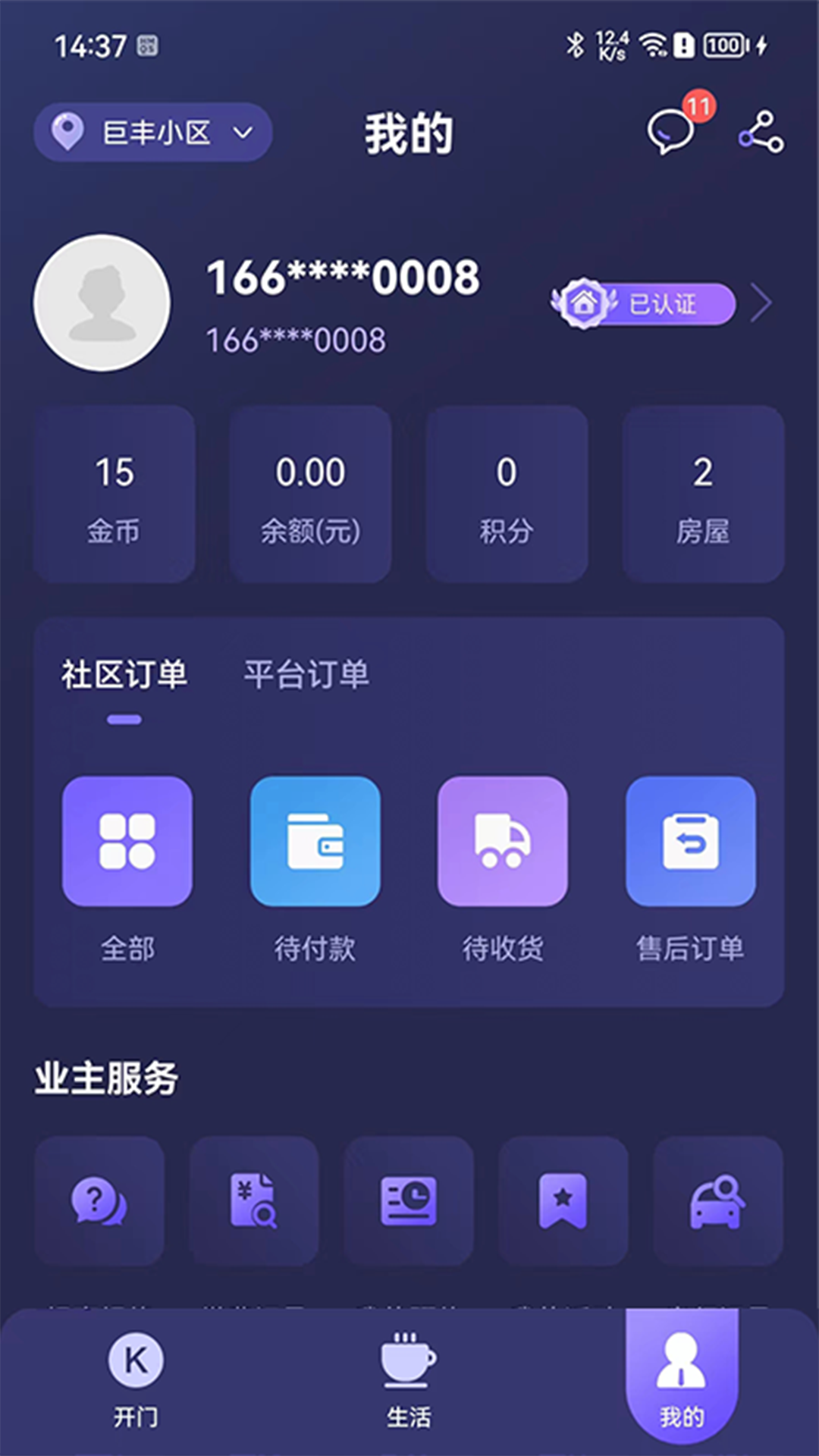Open the 待付款 wallet icon
The width and height of the screenshot is (819, 1456).
[315, 841]
